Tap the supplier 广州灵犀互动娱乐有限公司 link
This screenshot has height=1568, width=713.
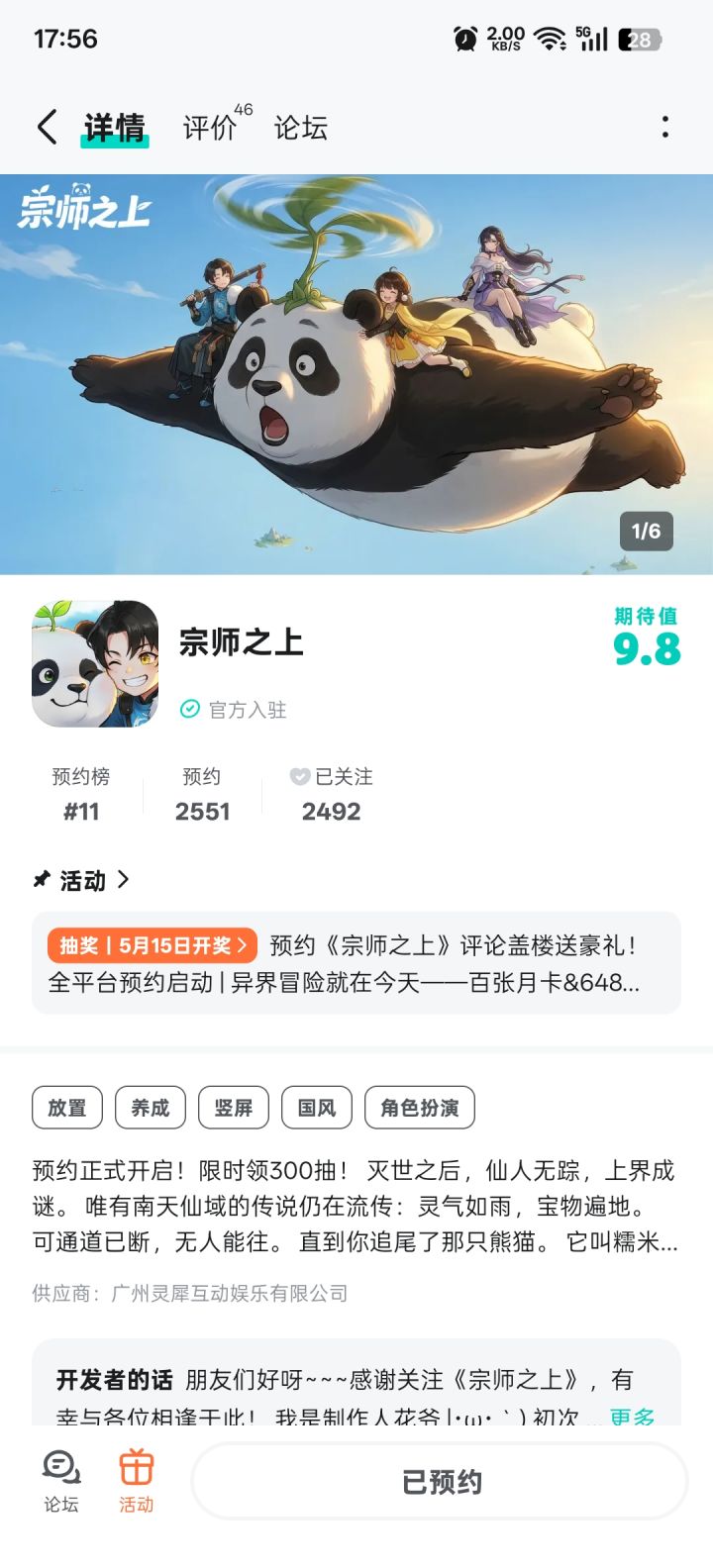(x=228, y=1293)
